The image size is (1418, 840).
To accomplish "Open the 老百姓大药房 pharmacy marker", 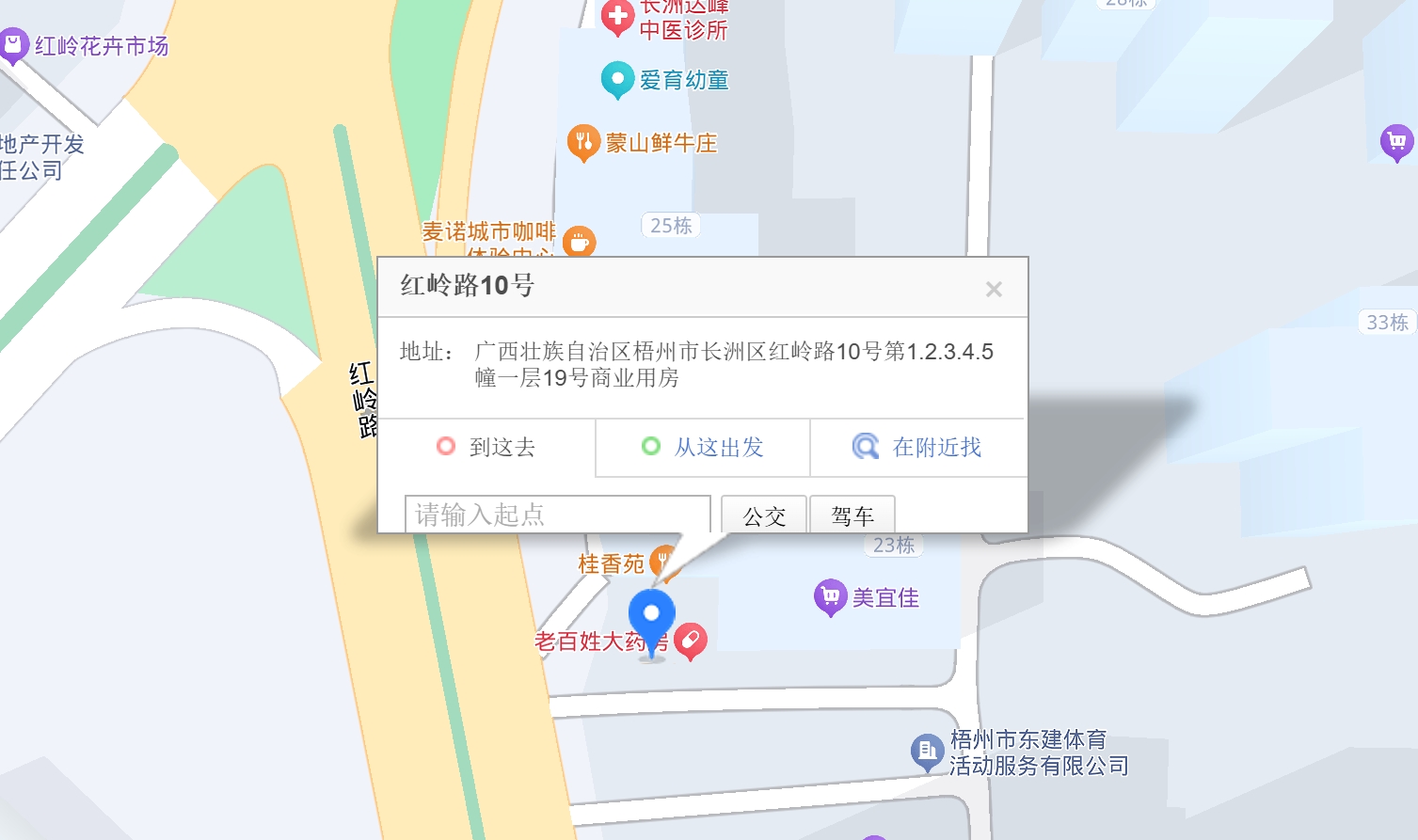I will coord(690,641).
